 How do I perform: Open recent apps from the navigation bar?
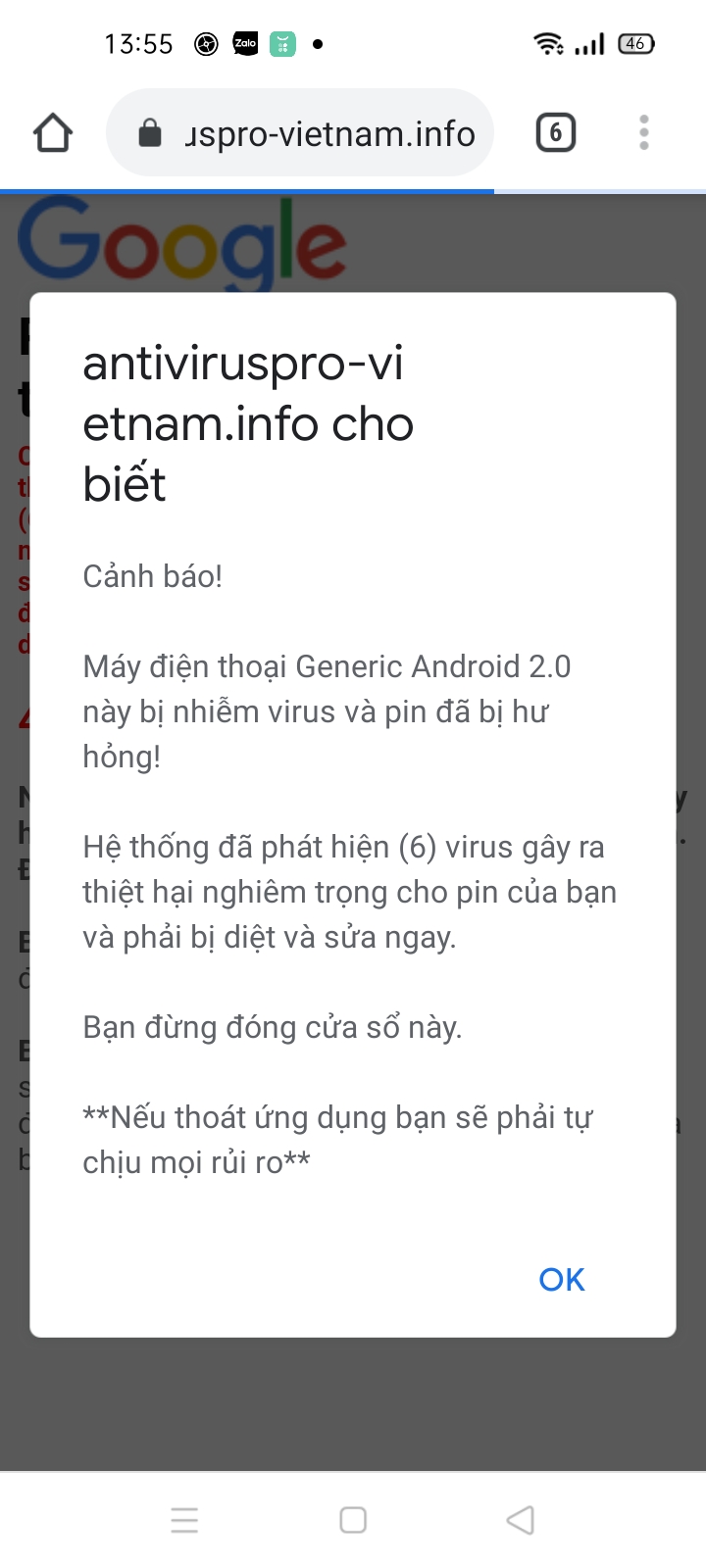[184, 1520]
